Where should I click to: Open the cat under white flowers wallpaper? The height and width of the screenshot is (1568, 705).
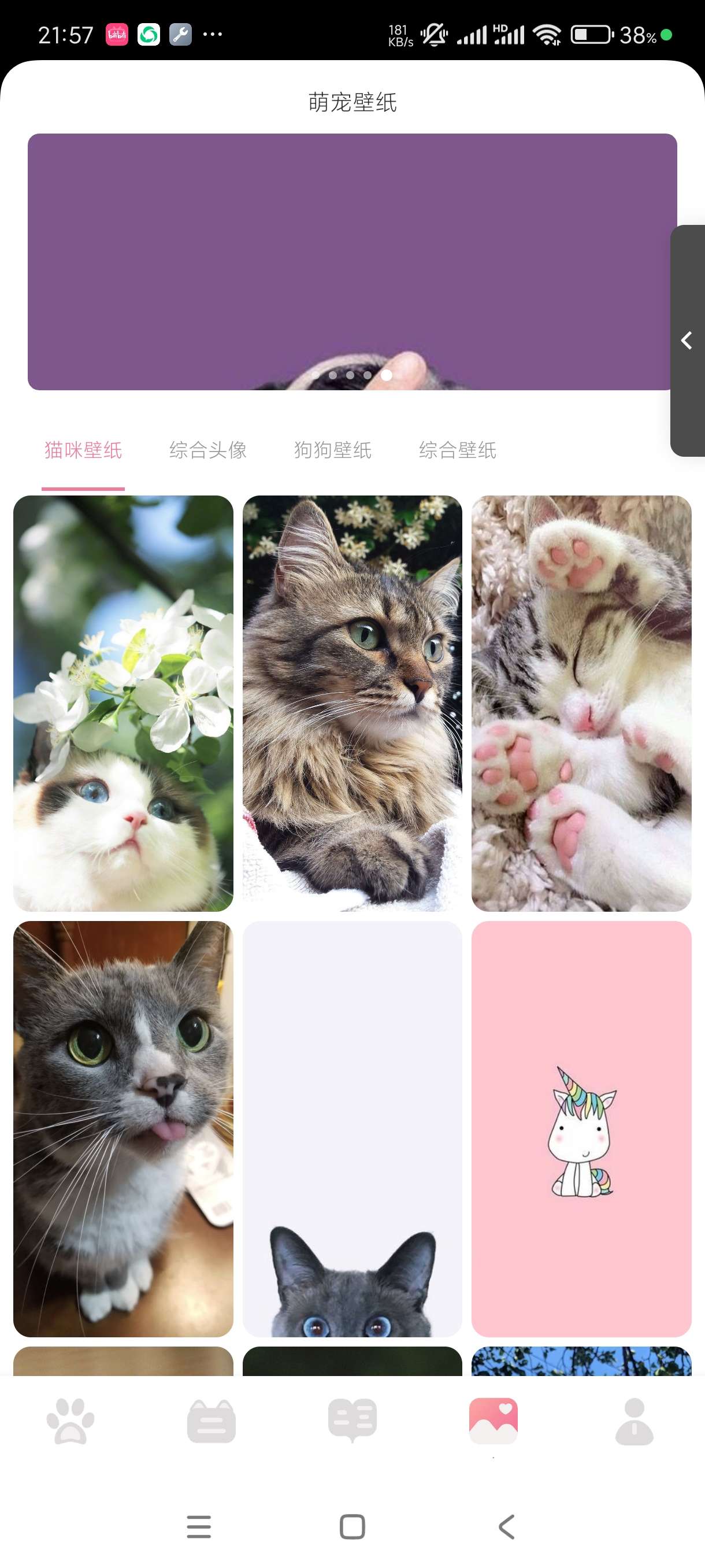pos(123,703)
